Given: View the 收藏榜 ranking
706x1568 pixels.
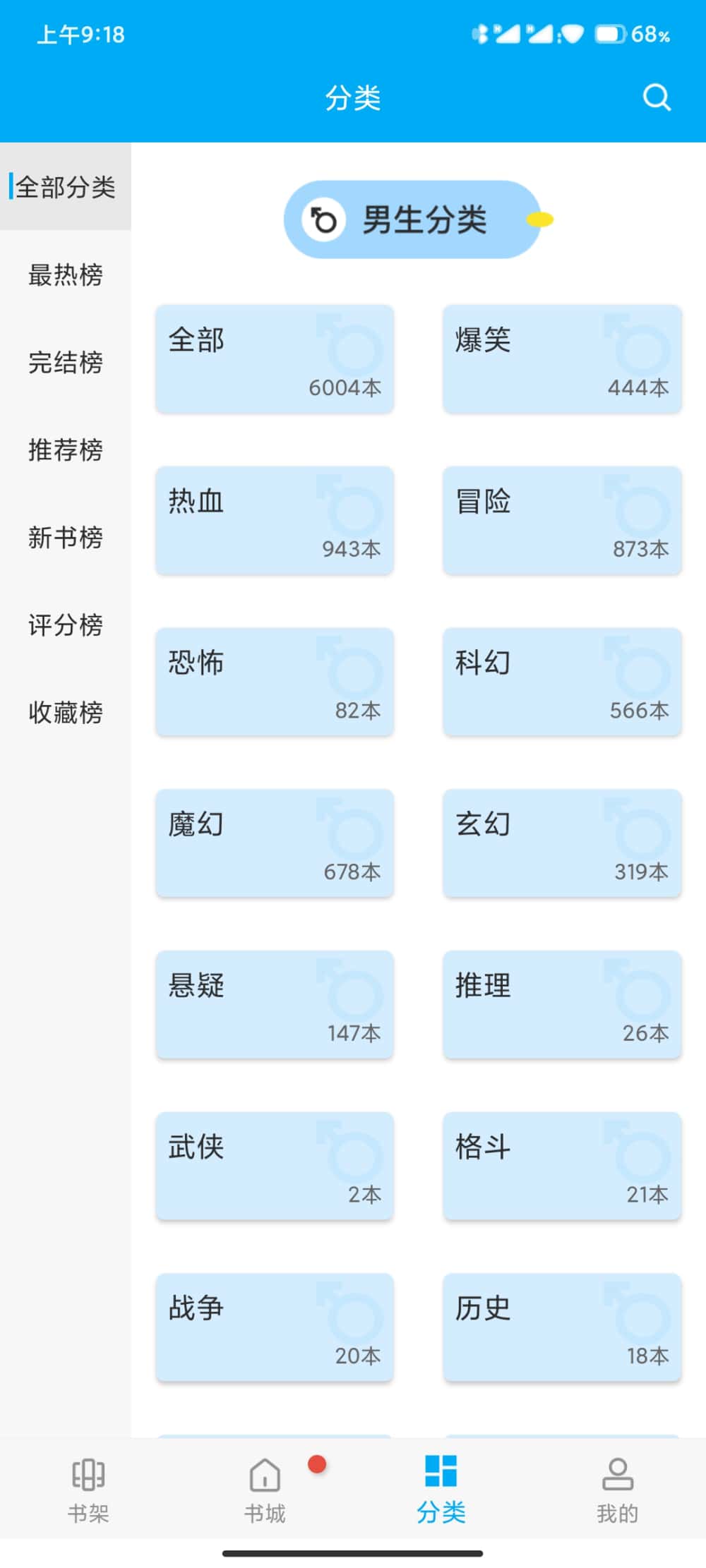Looking at the screenshot, I should click(65, 712).
